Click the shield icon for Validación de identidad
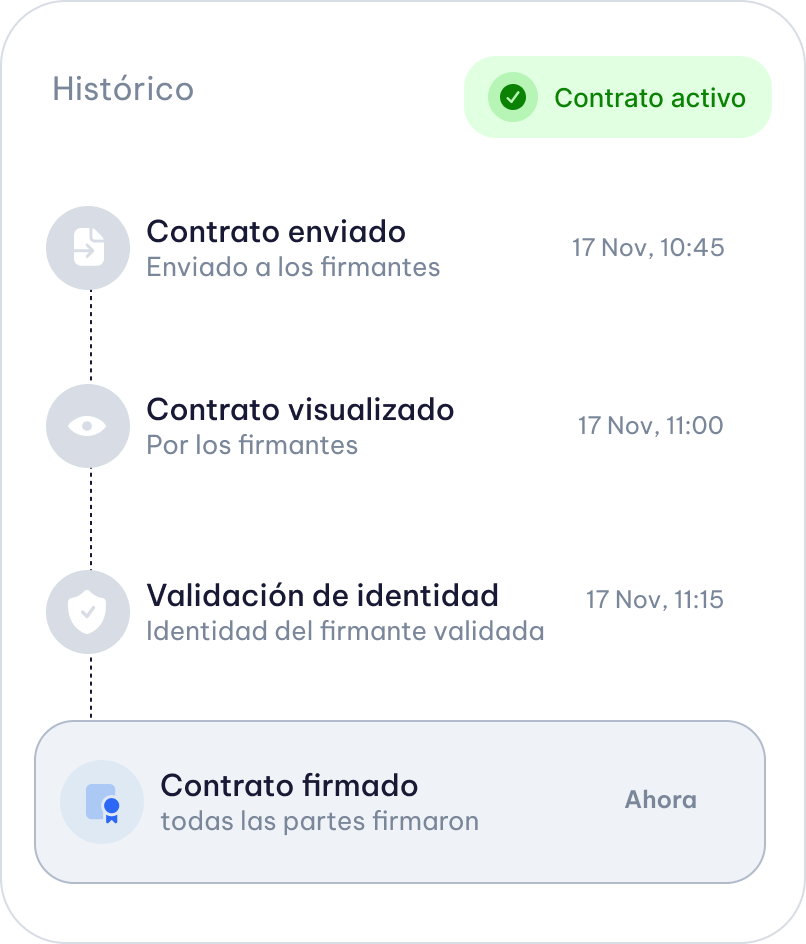The height and width of the screenshot is (944, 806). [88, 612]
